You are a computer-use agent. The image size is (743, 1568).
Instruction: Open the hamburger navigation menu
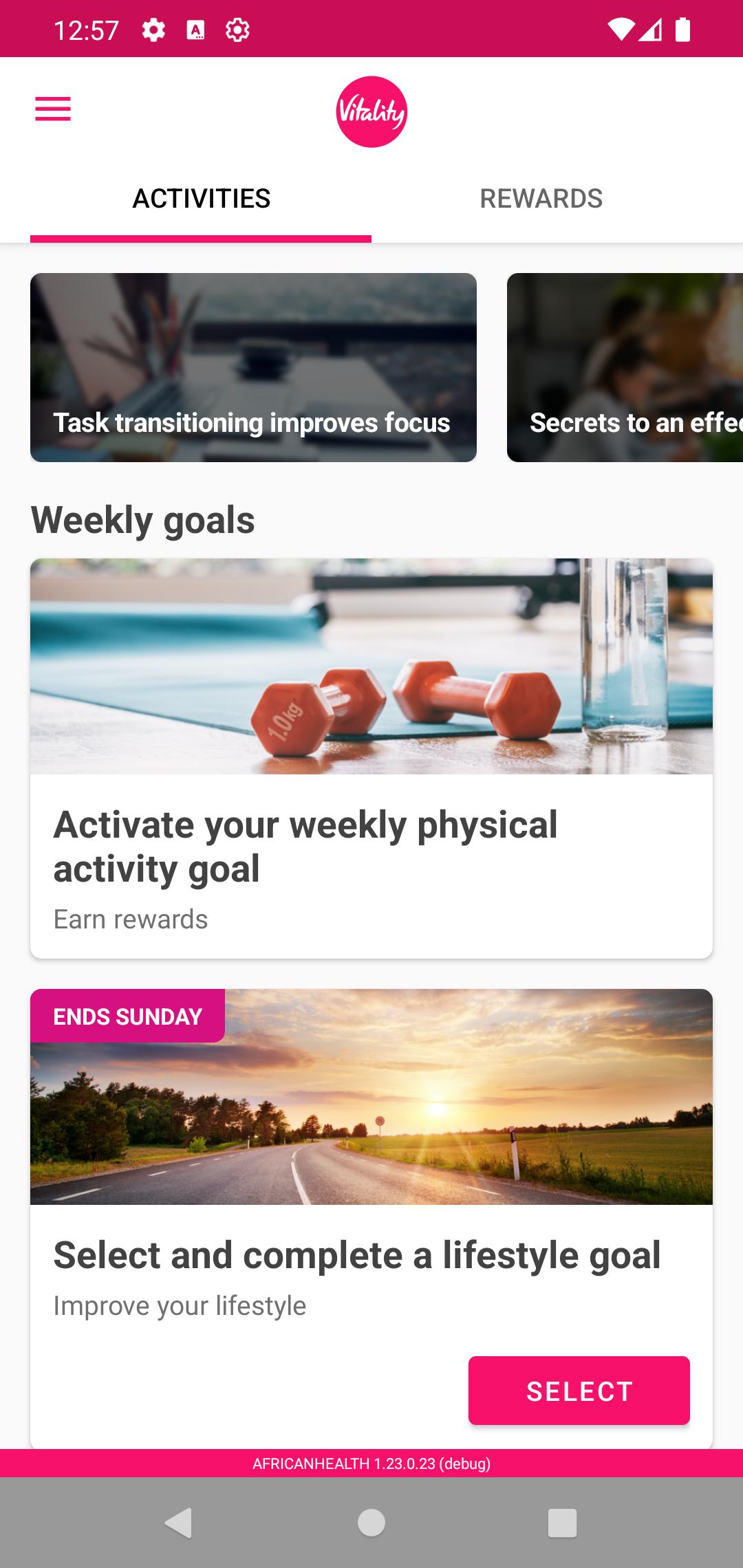tap(53, 109)
